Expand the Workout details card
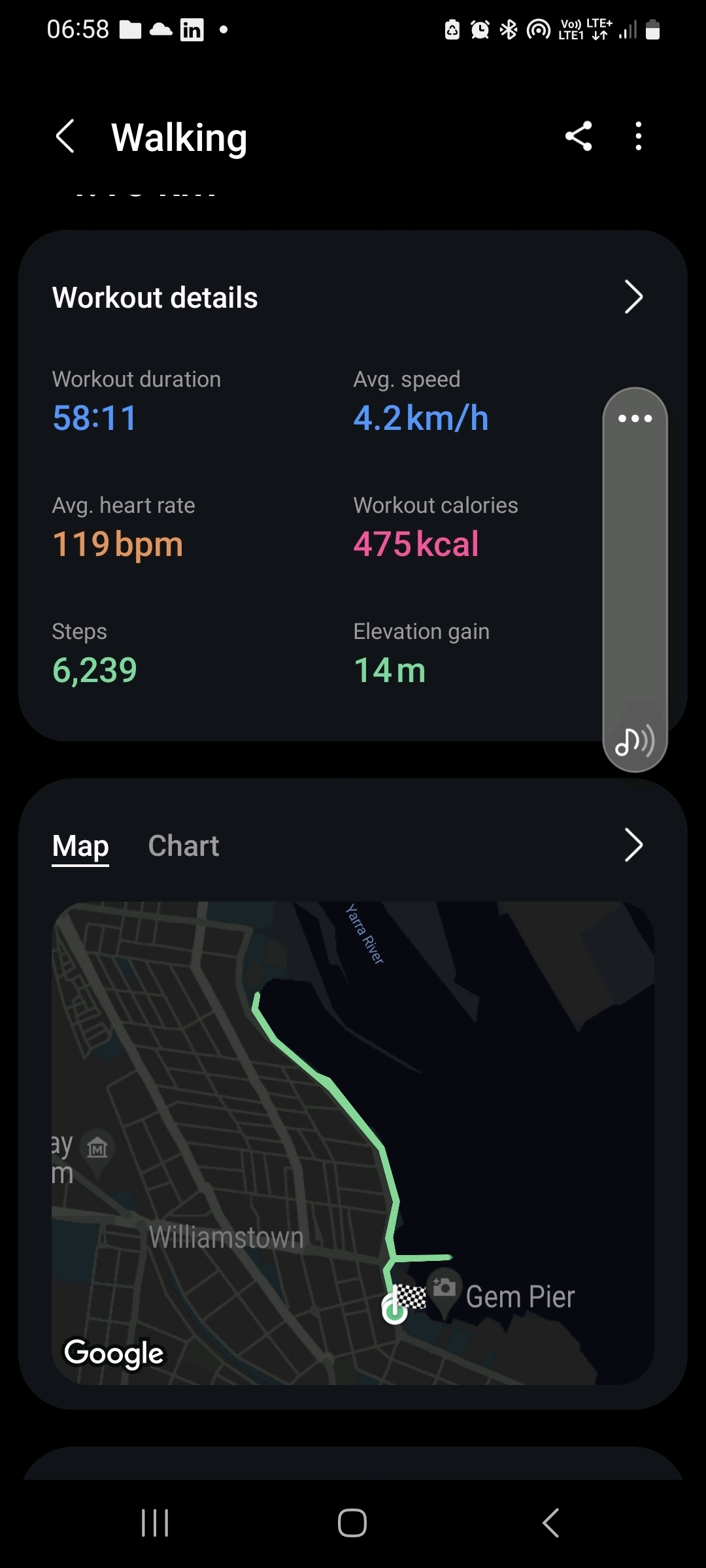The width and height of the screenshot is (706, 1568). click(x=633, y=297)
